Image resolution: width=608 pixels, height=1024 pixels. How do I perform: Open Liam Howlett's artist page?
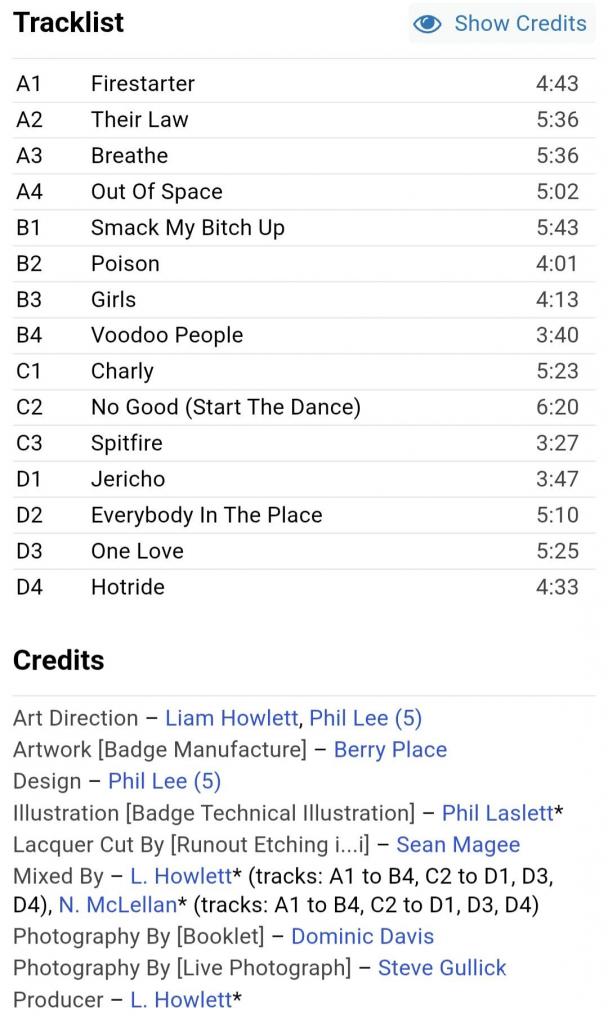pos(231,718)
